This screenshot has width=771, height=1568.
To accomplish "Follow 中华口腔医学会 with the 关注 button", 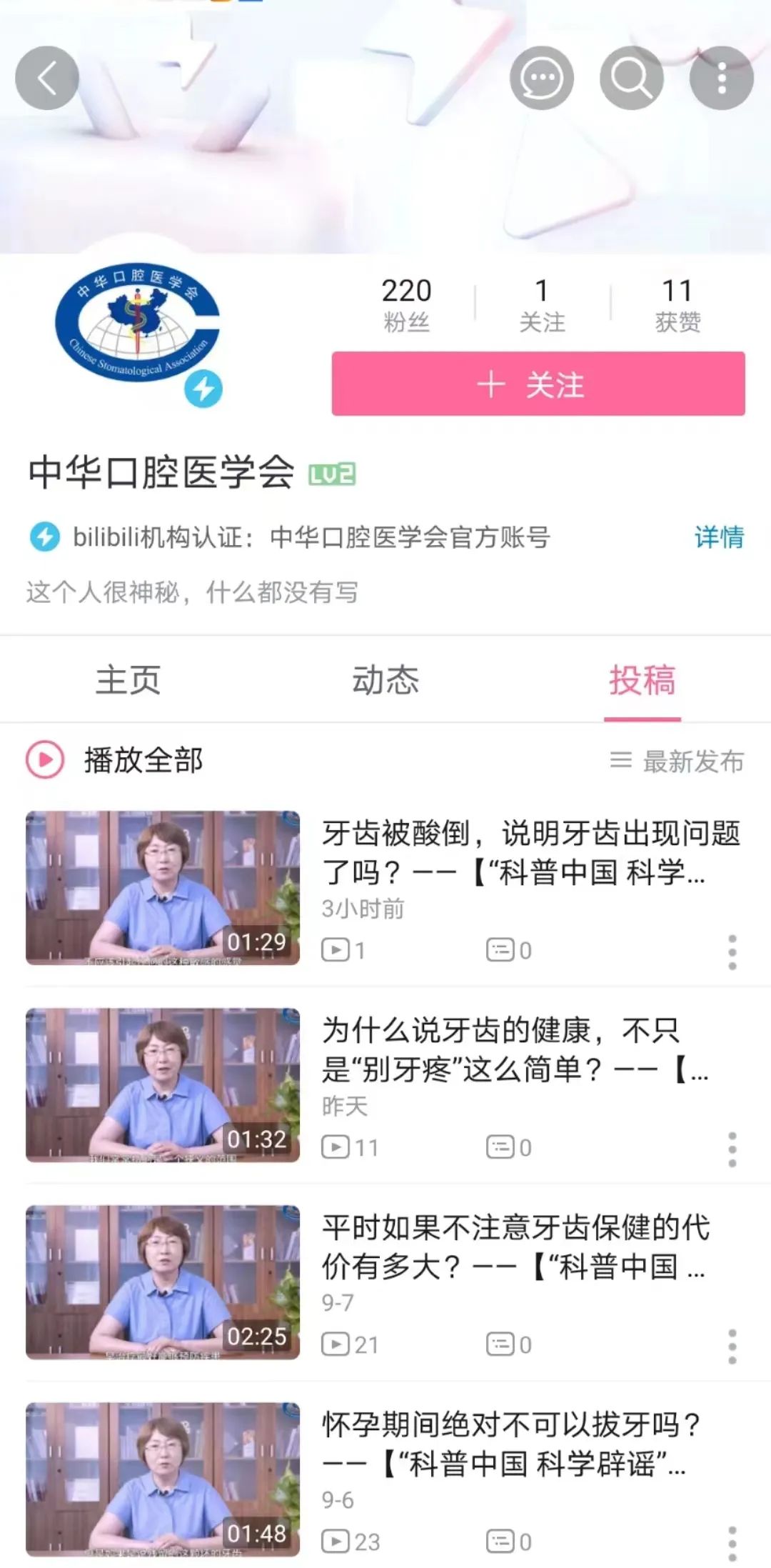I will pyautogui.click(x=538, y=384).
